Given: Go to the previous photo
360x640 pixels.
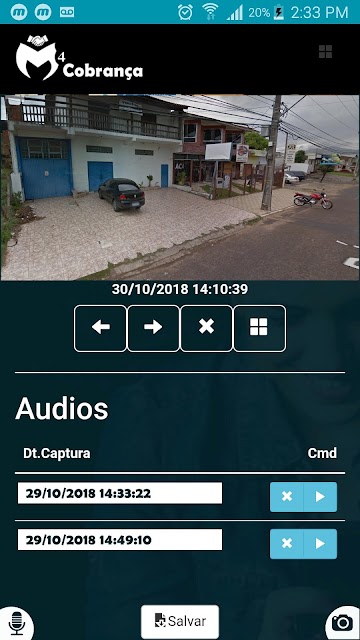Looking at the screenshot, I should point(100,328).
